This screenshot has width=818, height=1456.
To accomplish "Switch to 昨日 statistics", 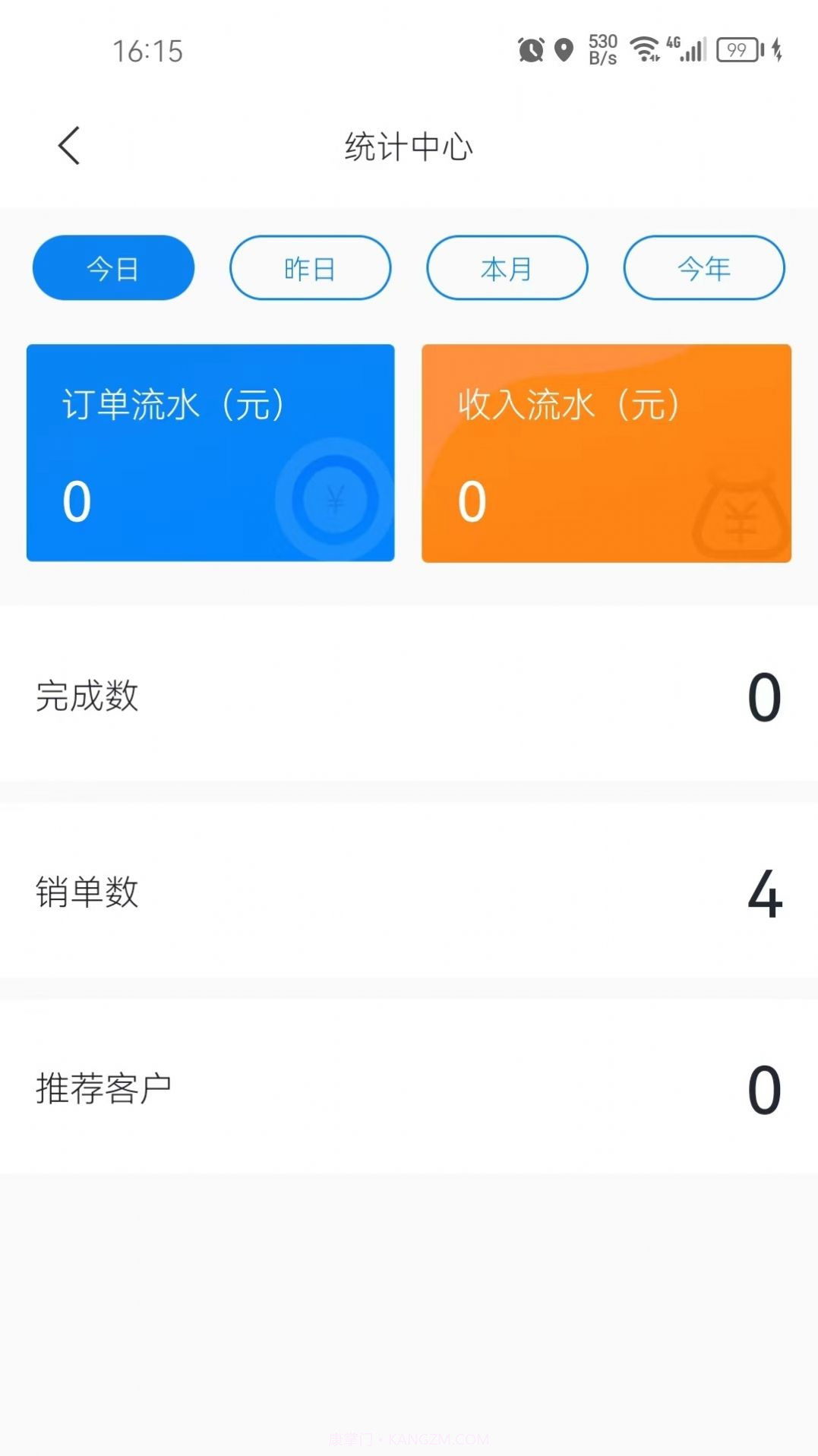I will click(x=310, y=267).
